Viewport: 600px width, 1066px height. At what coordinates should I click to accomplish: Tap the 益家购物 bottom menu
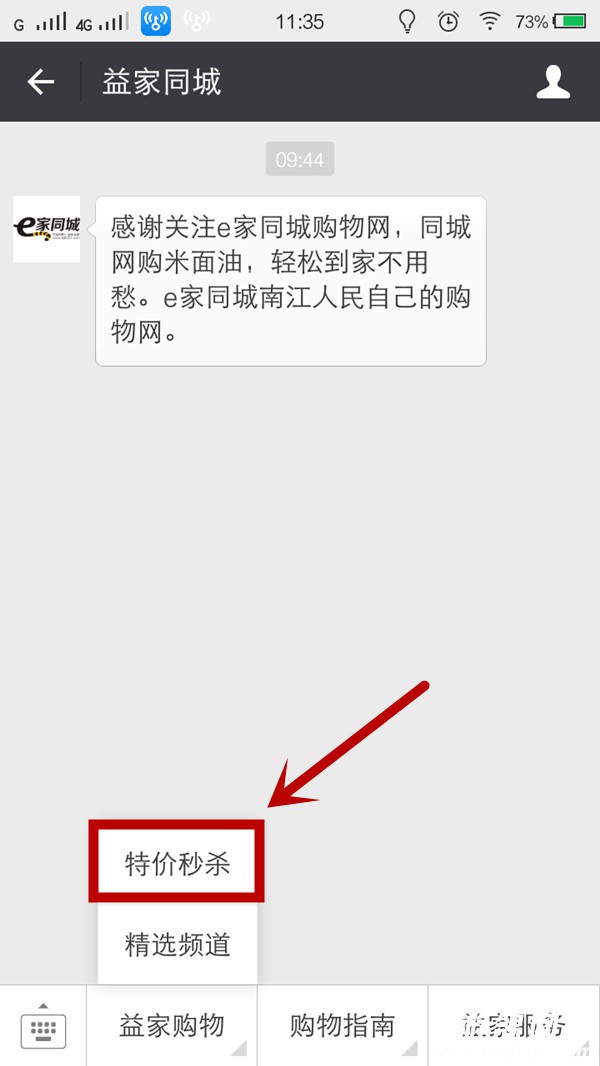pos(172,1026)
